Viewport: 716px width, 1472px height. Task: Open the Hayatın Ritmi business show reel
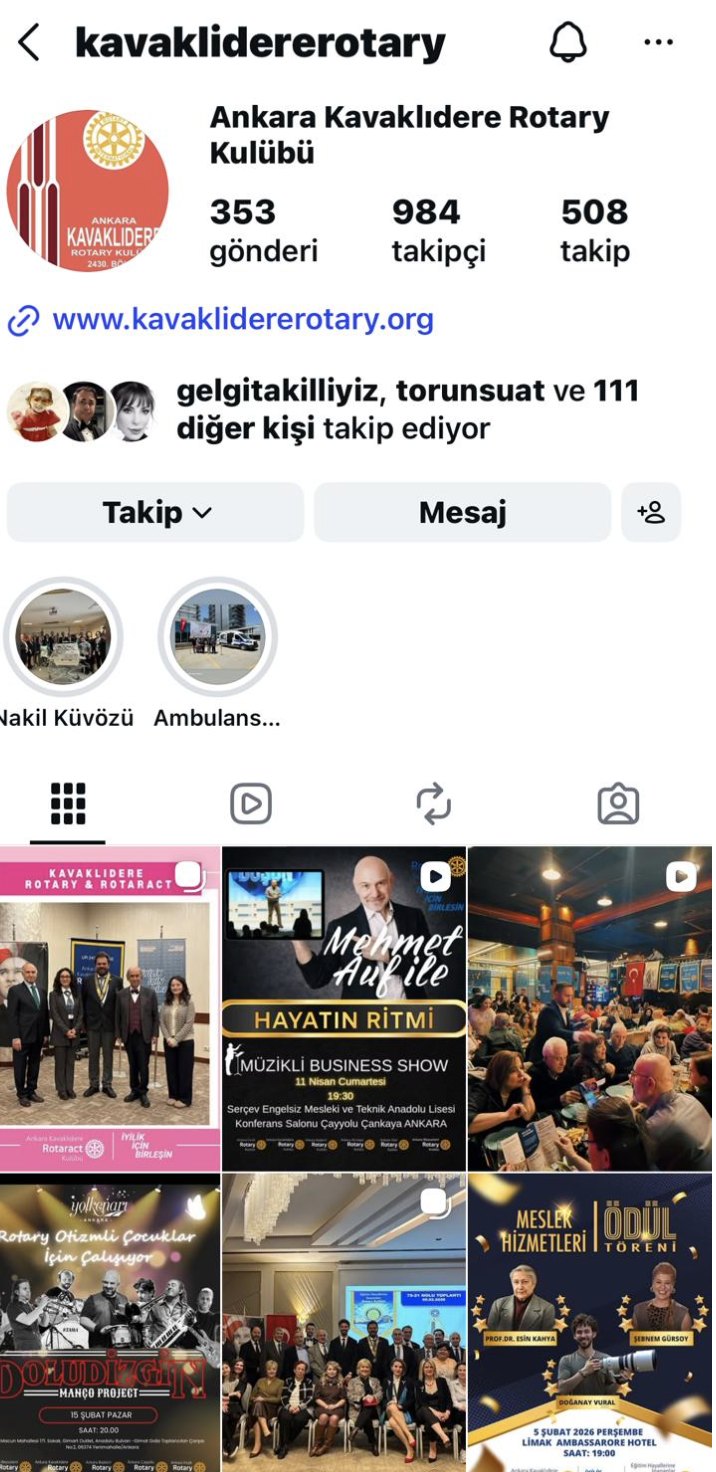(x=344, y=1008)
